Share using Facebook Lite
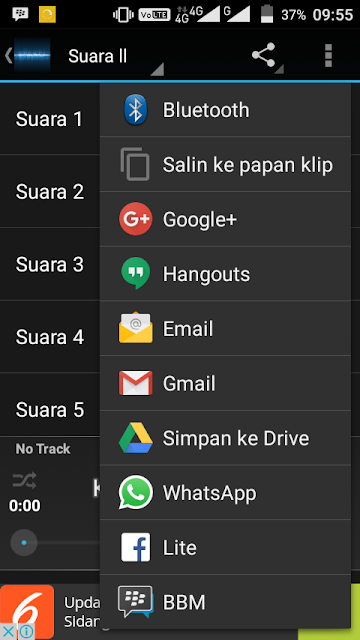Image resolution: width=360 pixels, height=640 pixels. pyautogui.click(x=225, y=547)
